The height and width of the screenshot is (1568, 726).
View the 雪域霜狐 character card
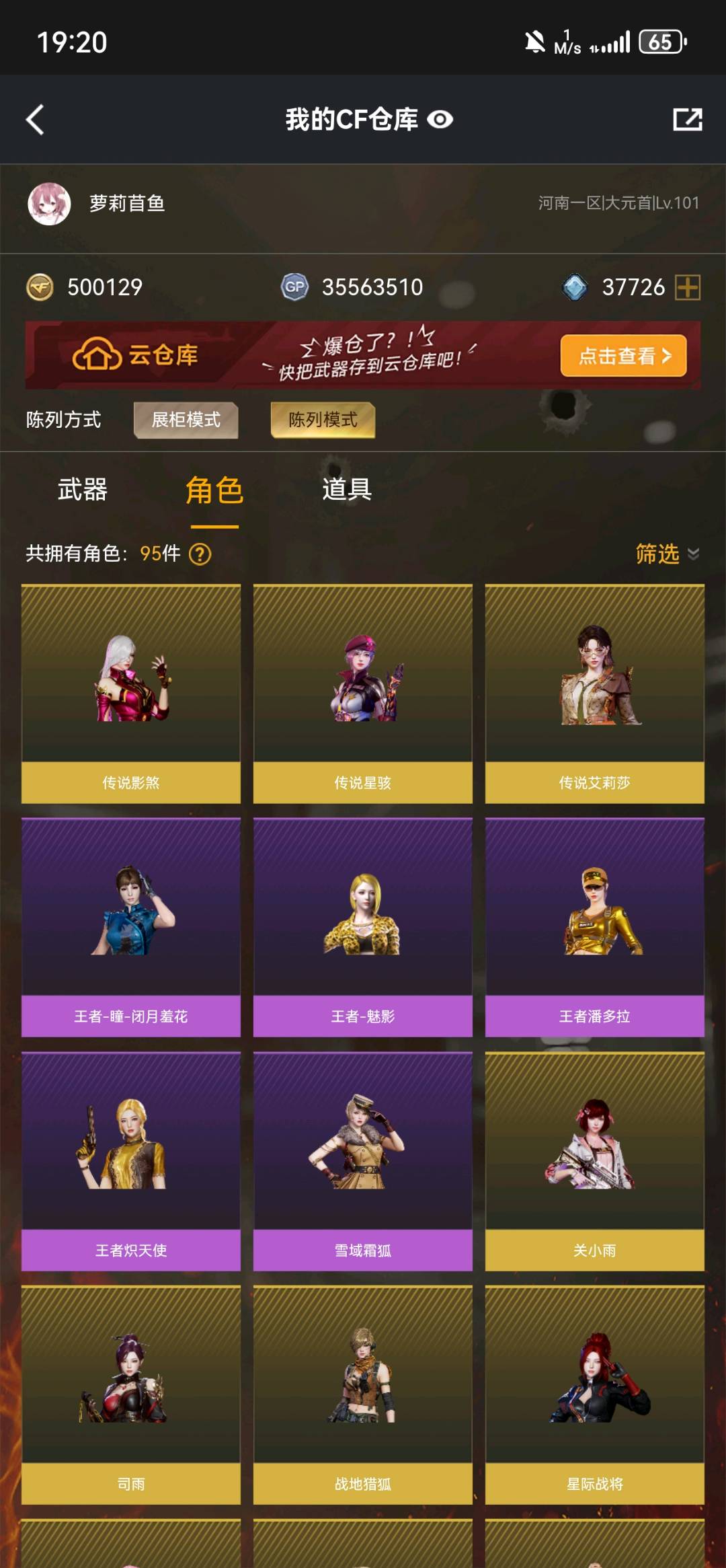(x=362, y=1161)
